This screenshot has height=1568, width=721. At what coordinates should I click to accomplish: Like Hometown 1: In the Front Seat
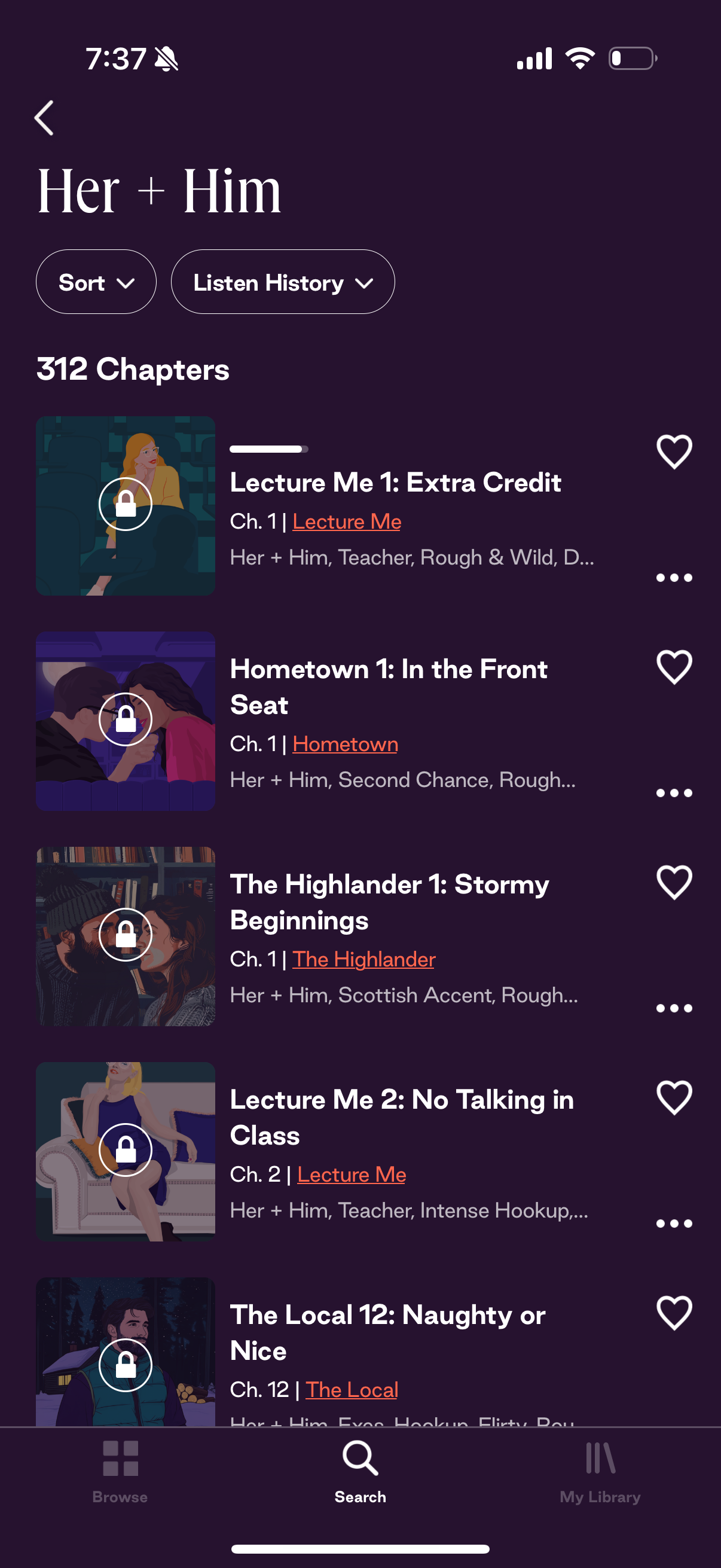point(674,667)
